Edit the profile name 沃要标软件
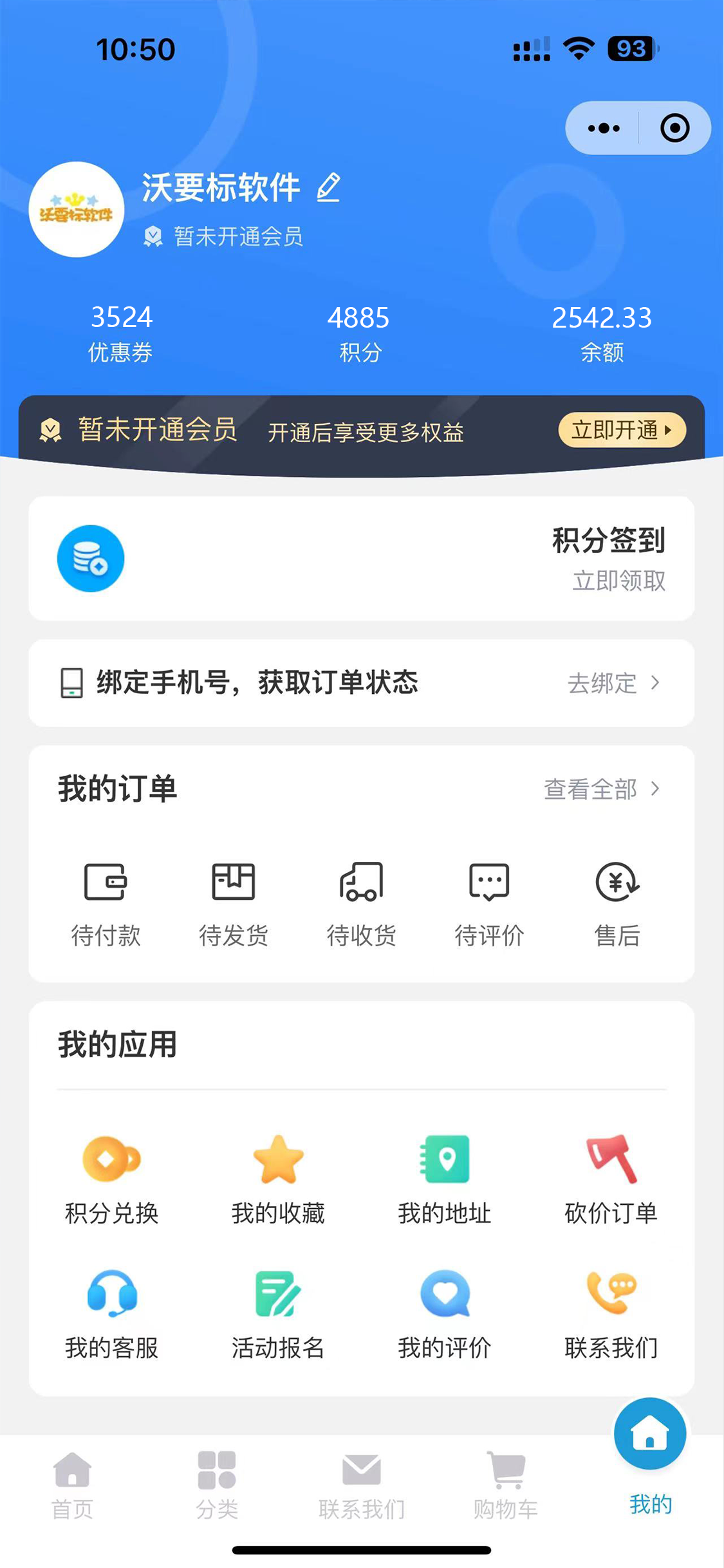This screenshot has width=724, height=1568. (x=328, y=187)
